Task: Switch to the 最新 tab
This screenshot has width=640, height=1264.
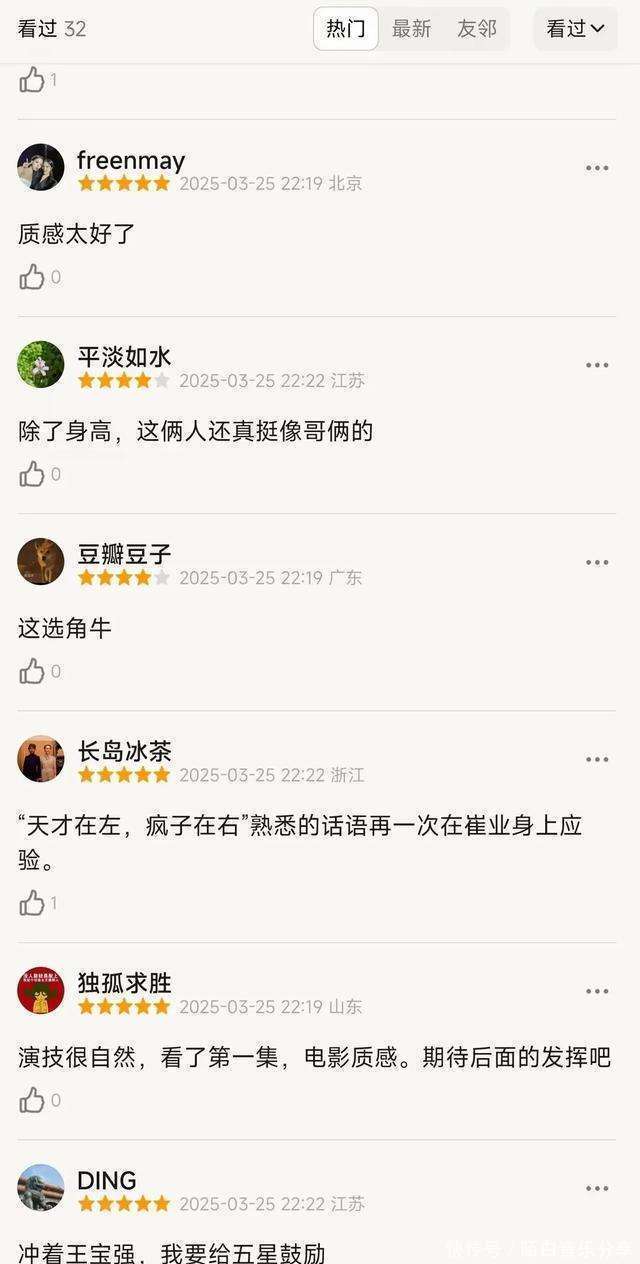Action: coord(411,29)
